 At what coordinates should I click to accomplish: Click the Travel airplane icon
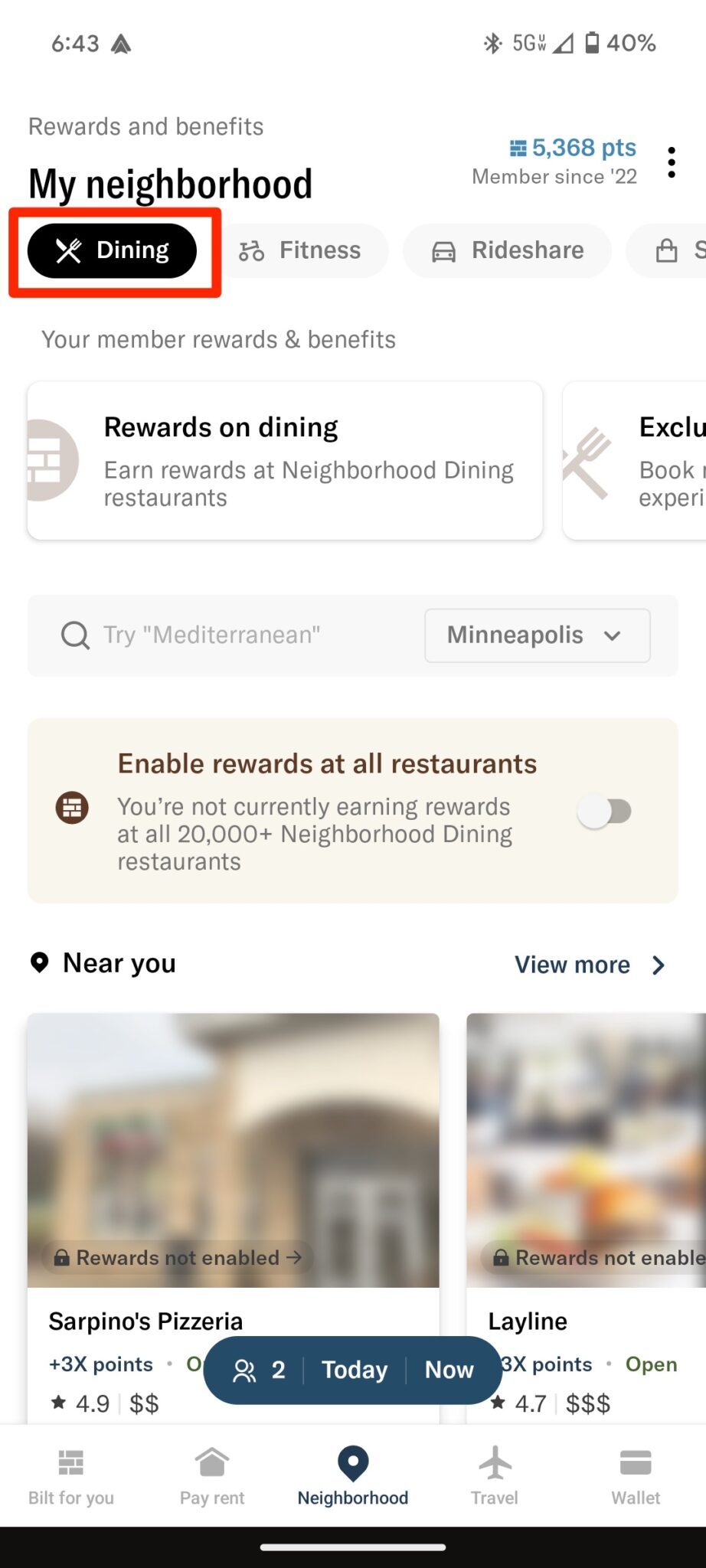point(494,1461)
